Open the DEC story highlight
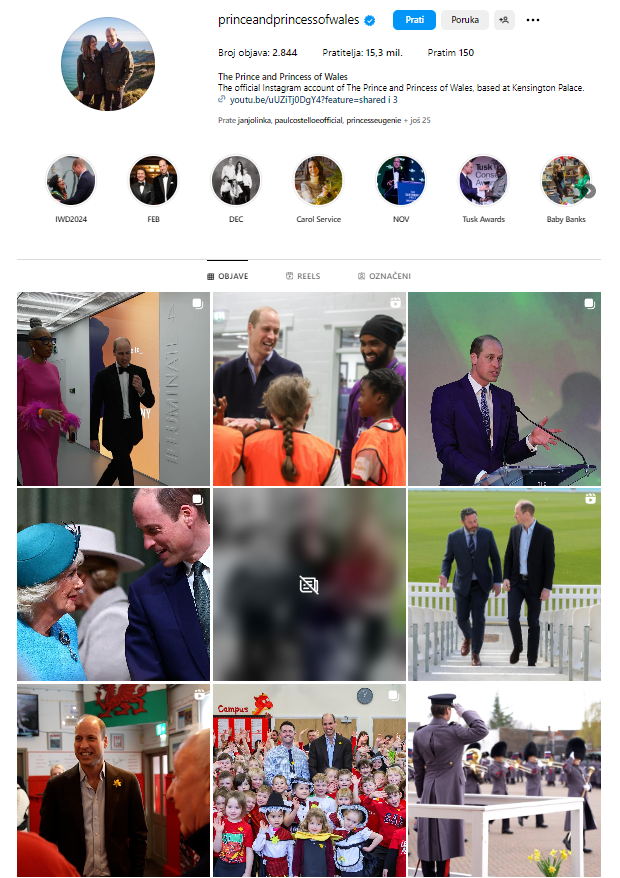The height and width of the screenshot is (878, 620). [x=235, y=181]
